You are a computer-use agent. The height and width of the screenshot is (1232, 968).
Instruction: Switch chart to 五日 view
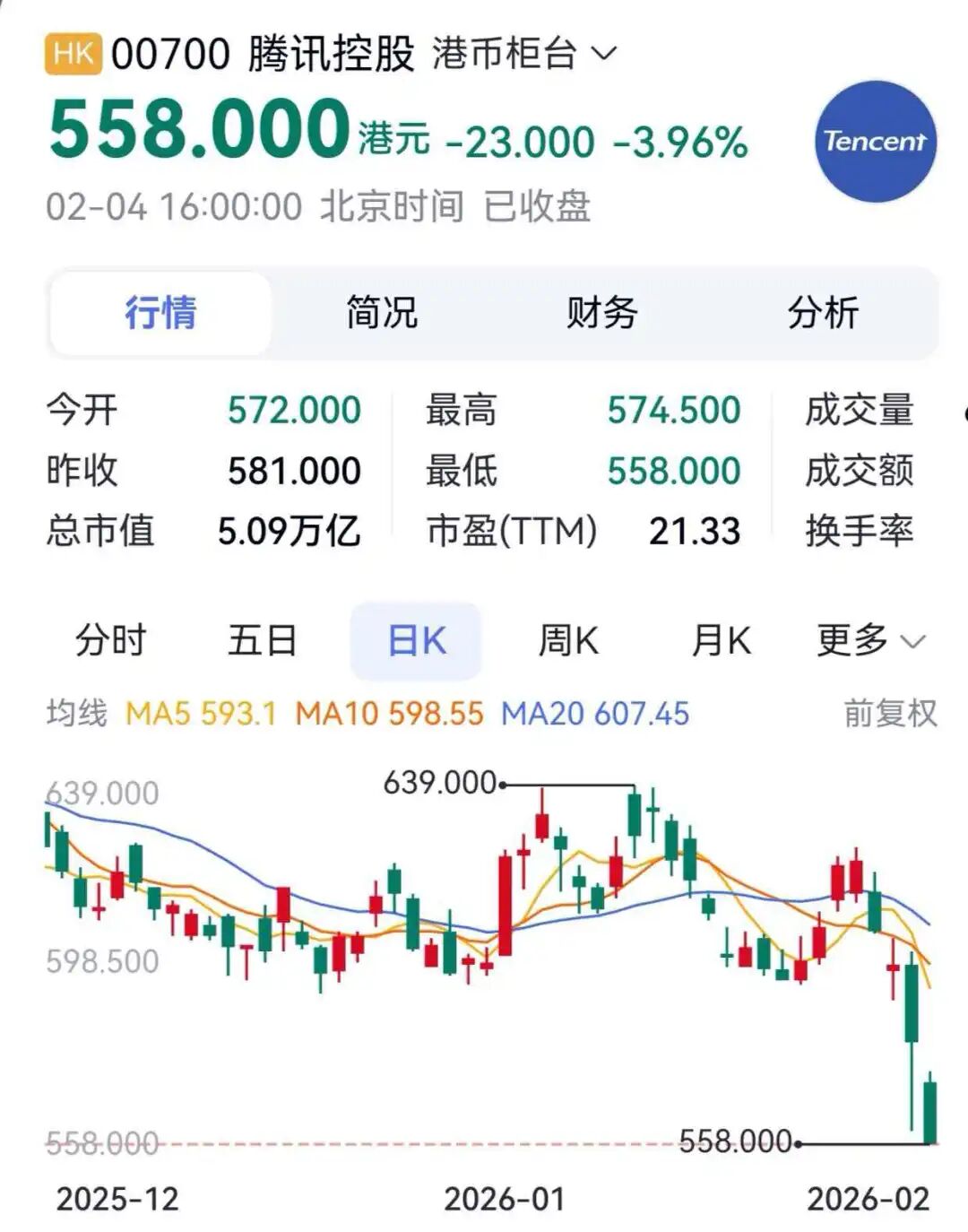[x=263, y=641]
